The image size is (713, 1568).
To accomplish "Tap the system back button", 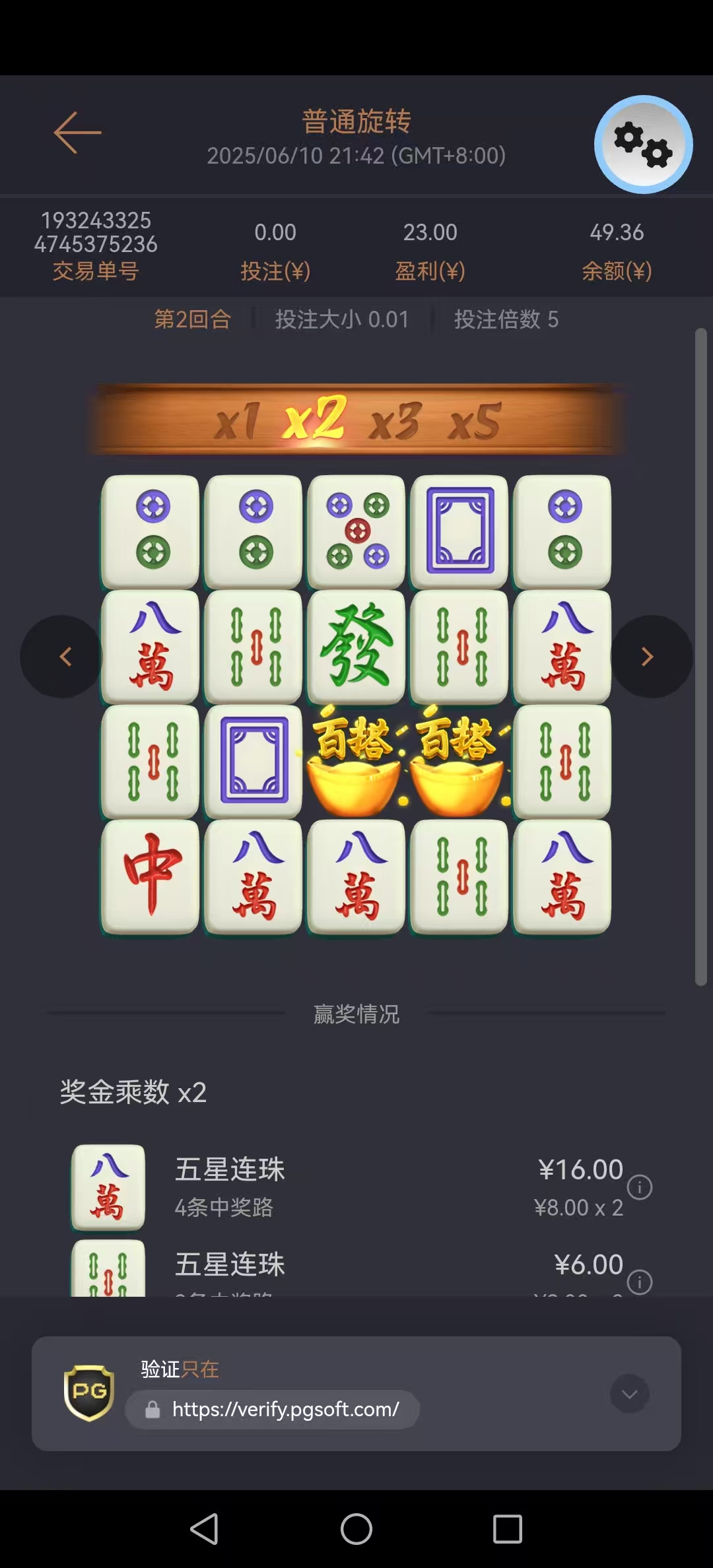I will click(x=204, y=1529).
